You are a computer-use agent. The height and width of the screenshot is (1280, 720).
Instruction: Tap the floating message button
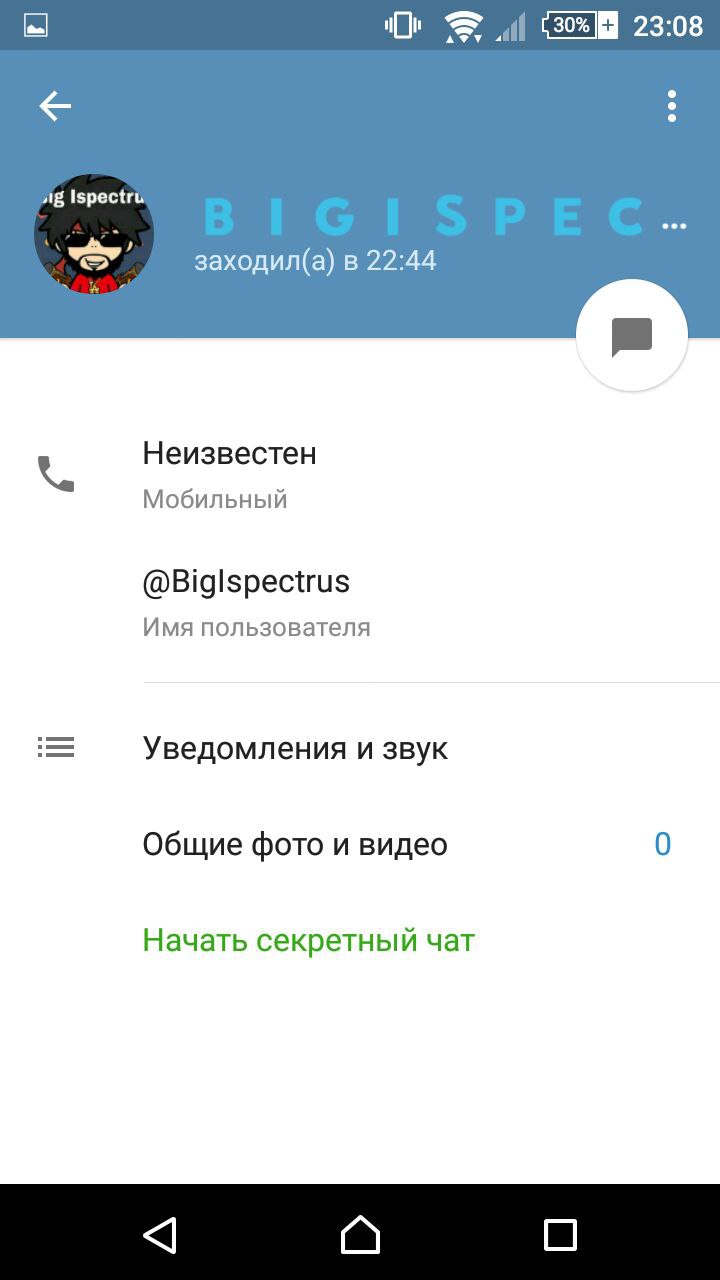pos(632,336)
